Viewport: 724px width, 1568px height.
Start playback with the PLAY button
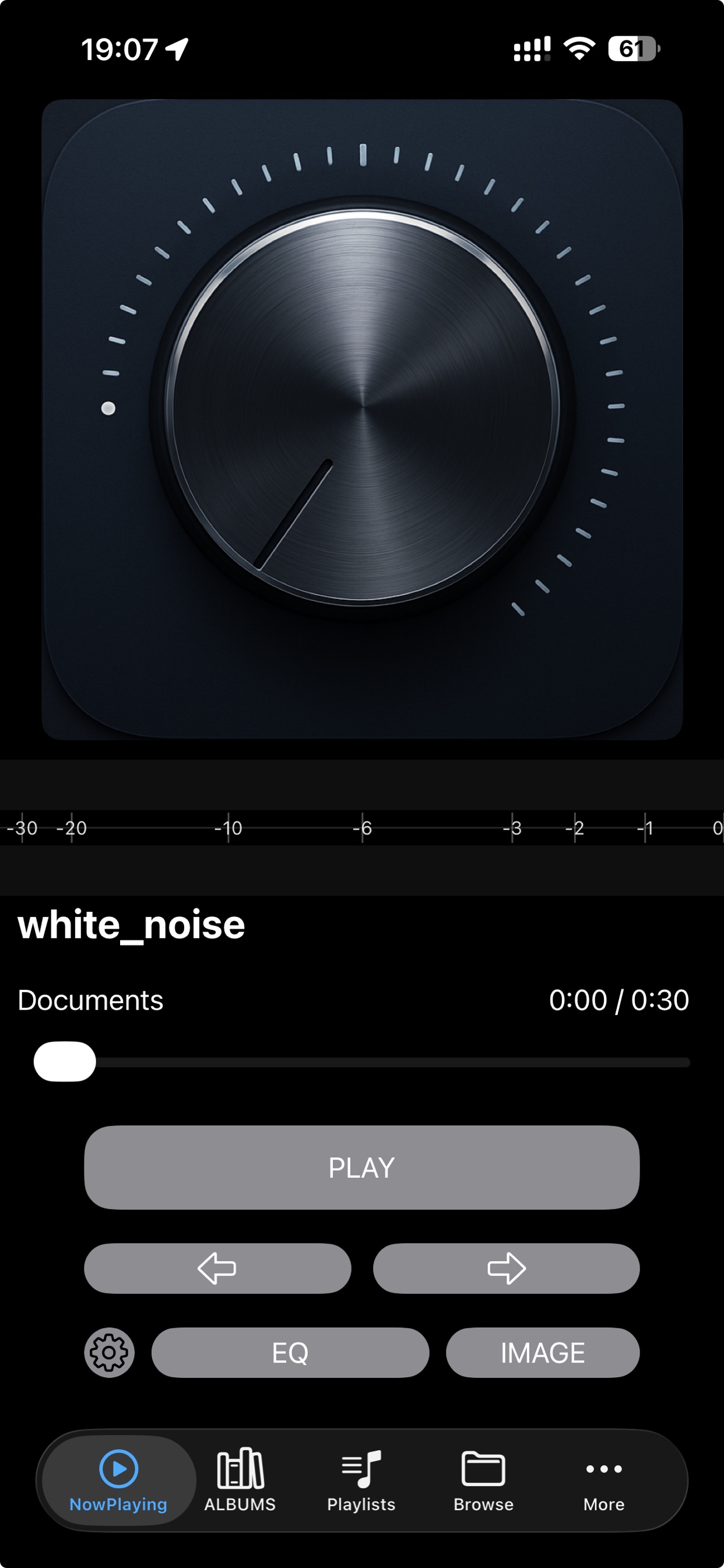click(x=361, y=1167)
